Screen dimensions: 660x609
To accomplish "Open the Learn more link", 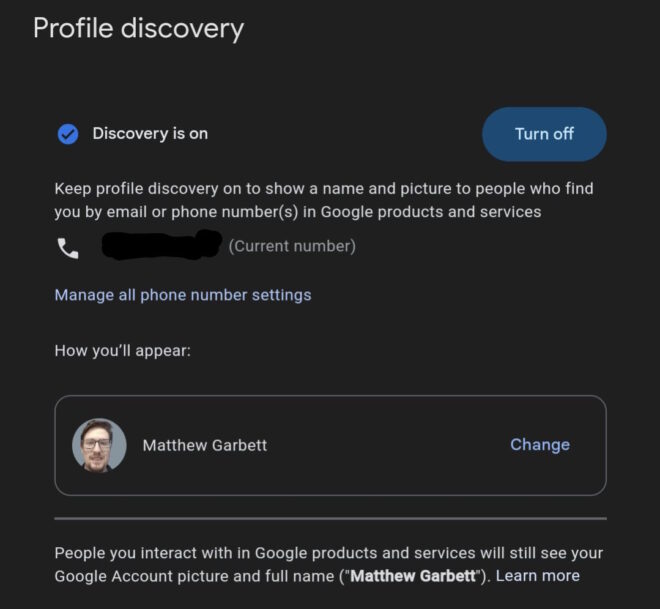I will point(537,576).
